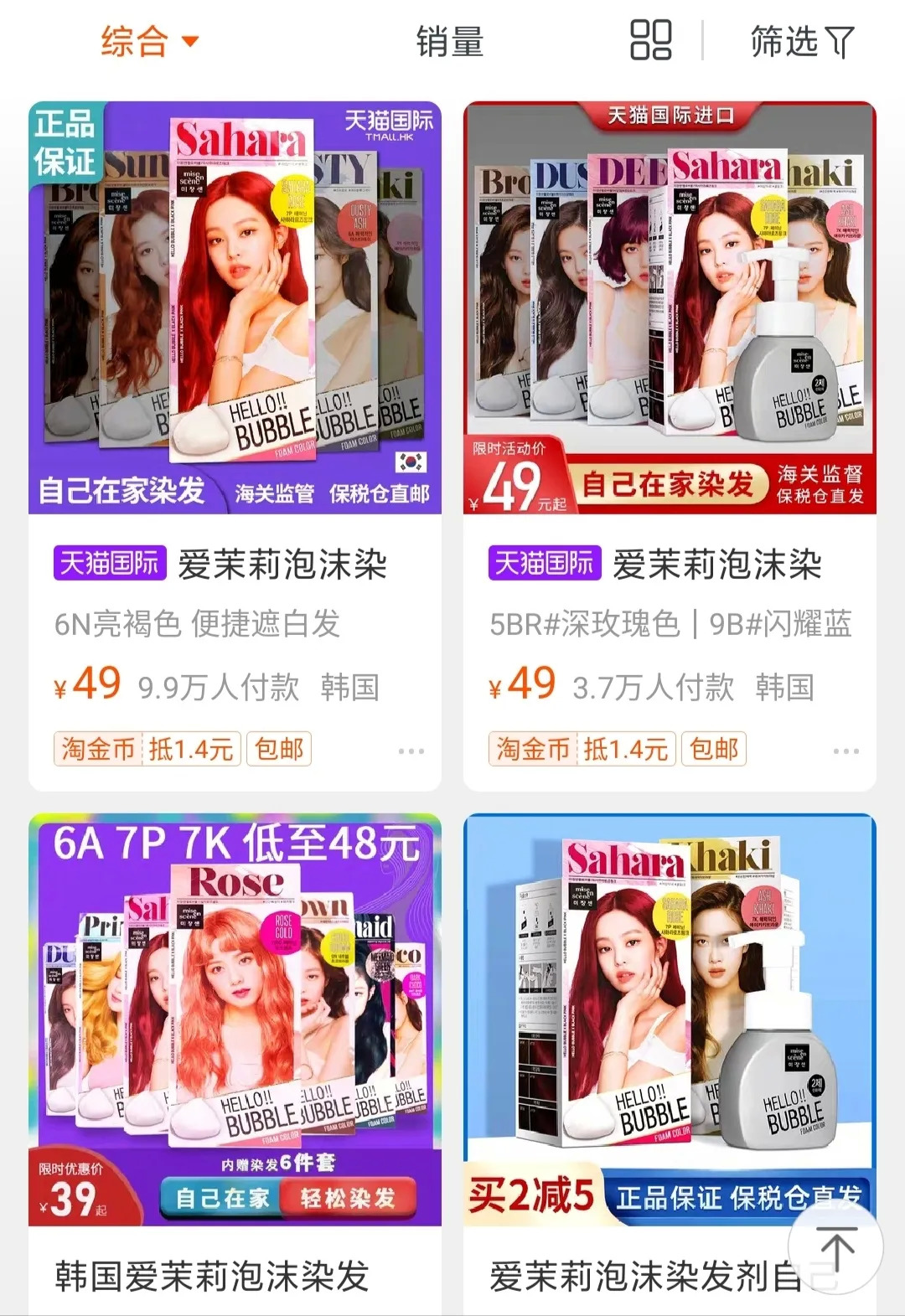Image resolution: width=905 pixels, height=1316 pixels.
Task: Sort results by 销量
Action: tap(450, 41)
